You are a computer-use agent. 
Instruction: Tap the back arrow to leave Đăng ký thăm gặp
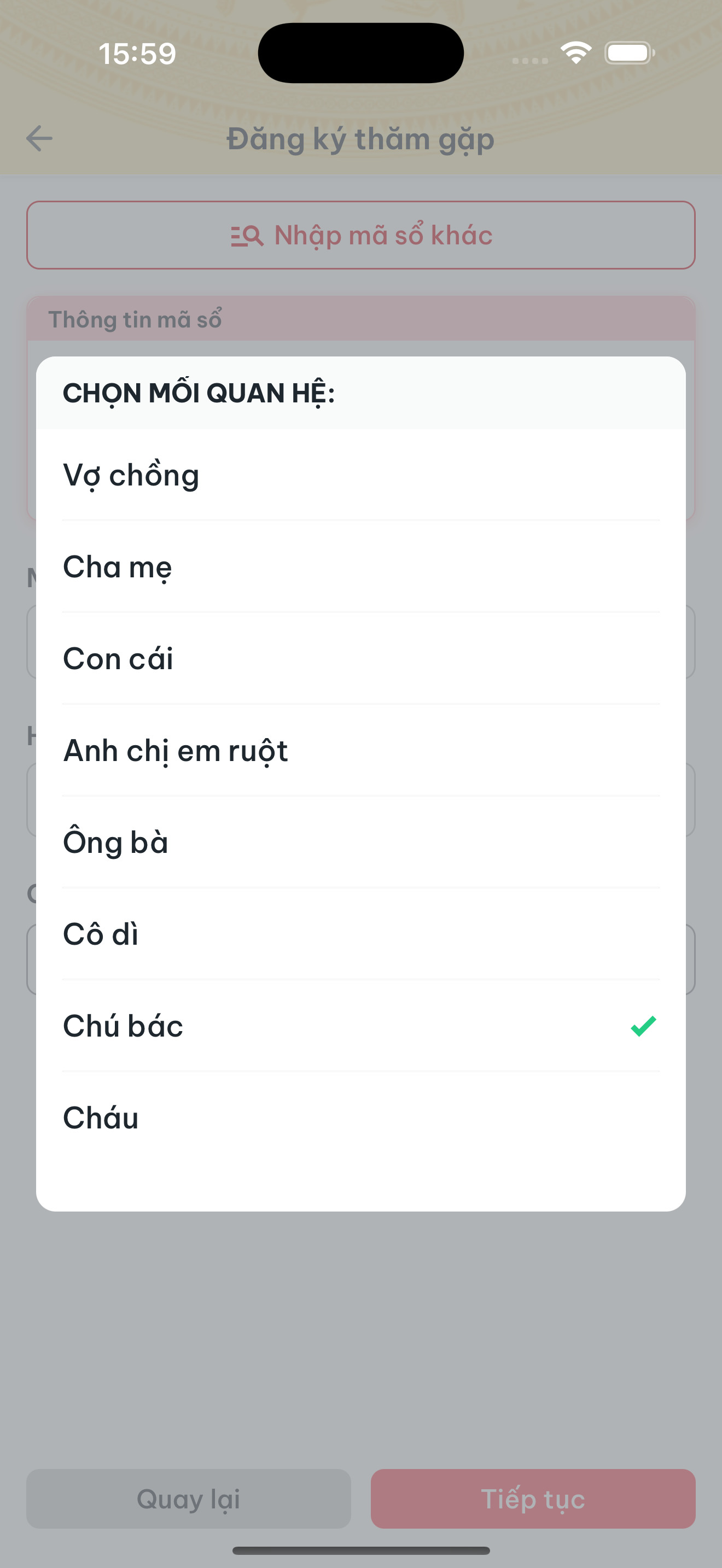[38, 139]
